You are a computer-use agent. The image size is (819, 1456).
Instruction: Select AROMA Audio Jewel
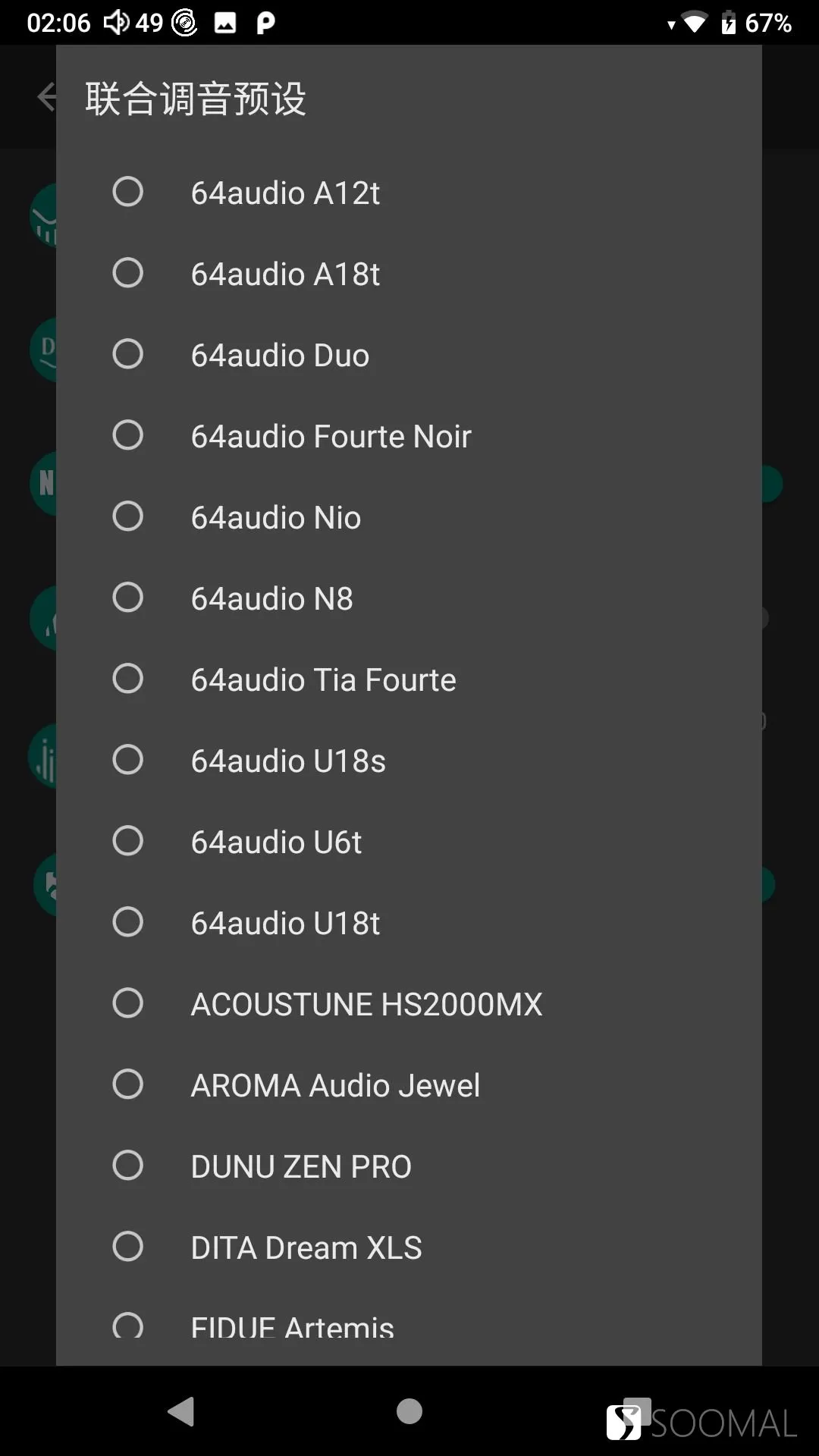click(x=409, y=1085)
